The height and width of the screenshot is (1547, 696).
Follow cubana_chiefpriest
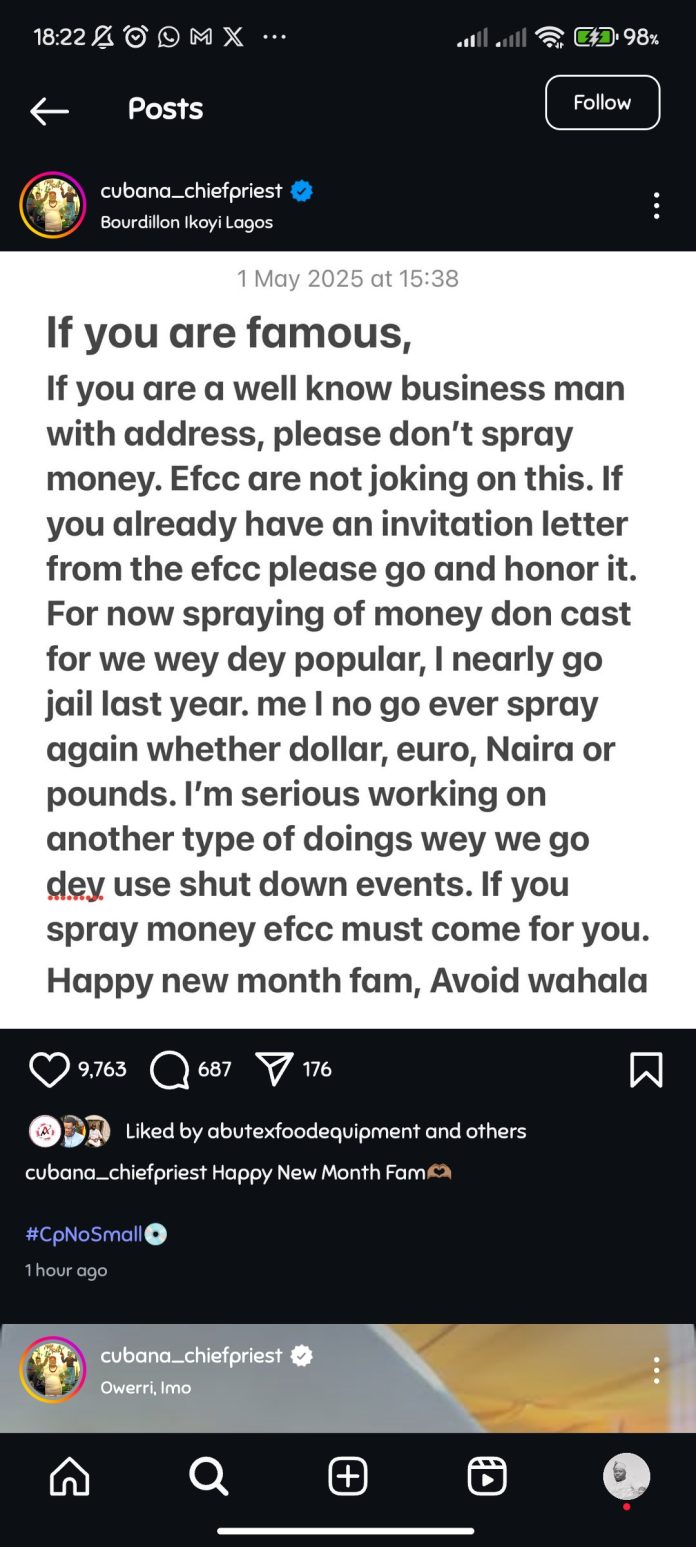[602, 103]
